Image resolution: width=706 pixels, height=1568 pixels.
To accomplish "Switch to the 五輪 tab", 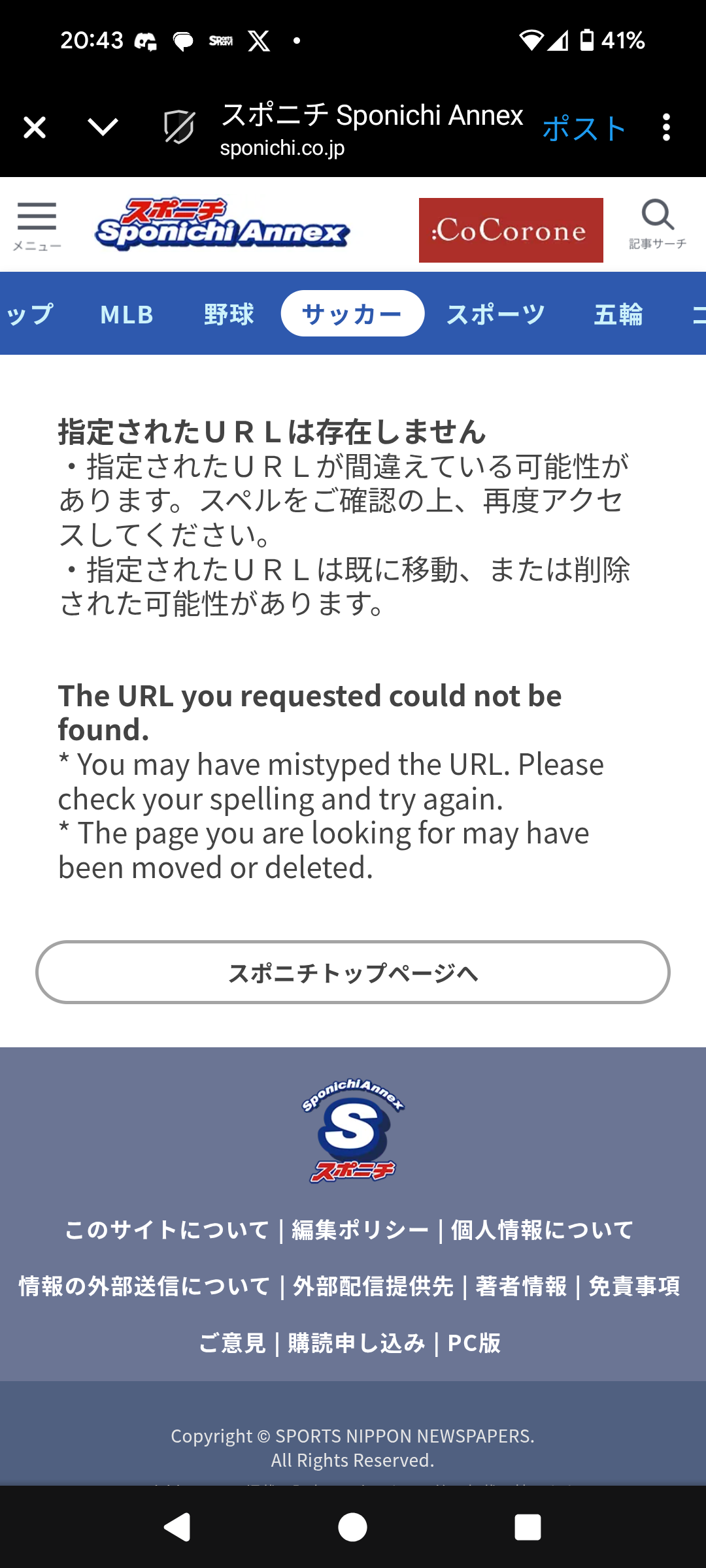I will click(x=618, y=314).
